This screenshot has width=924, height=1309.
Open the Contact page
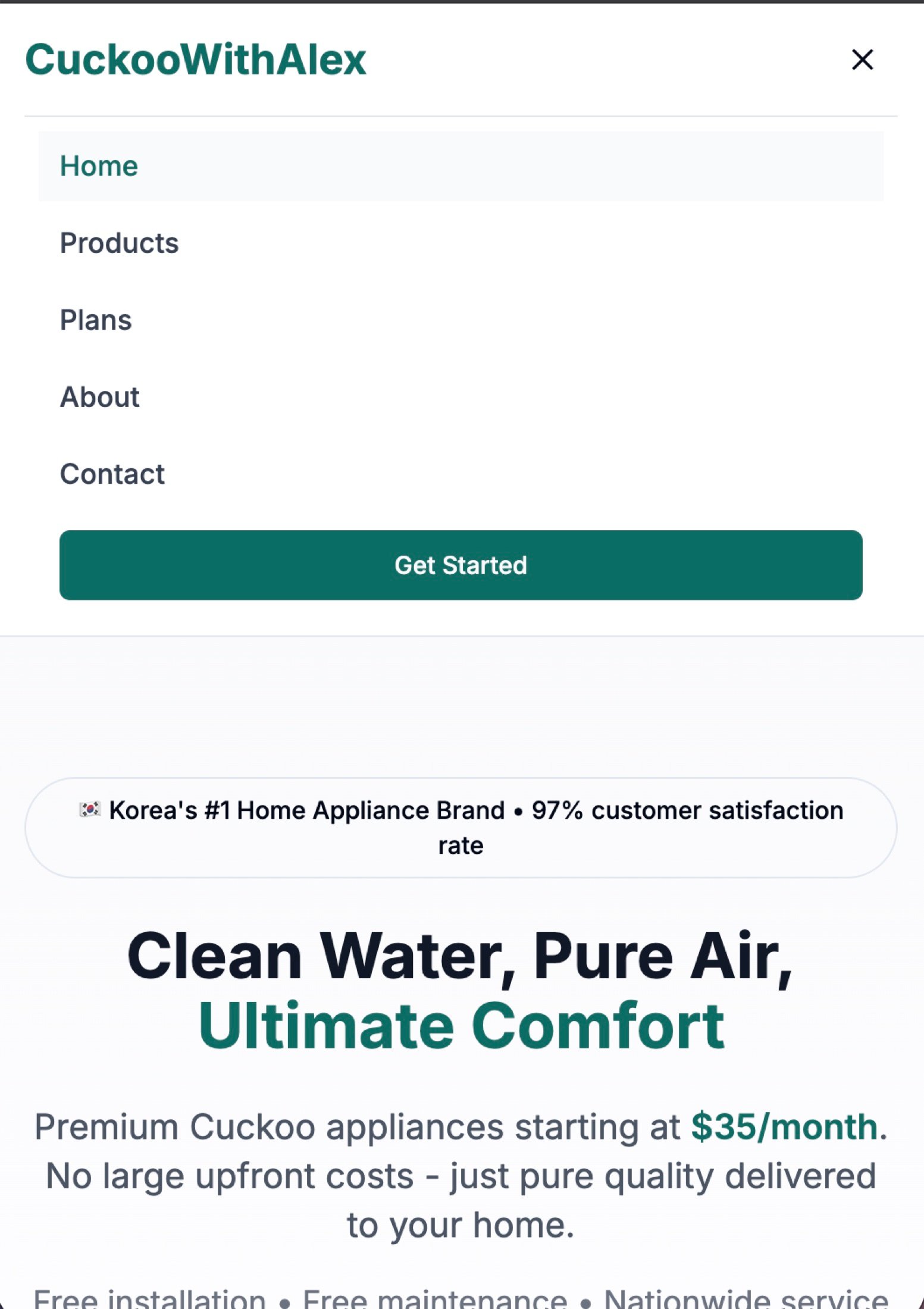point(112,474)
